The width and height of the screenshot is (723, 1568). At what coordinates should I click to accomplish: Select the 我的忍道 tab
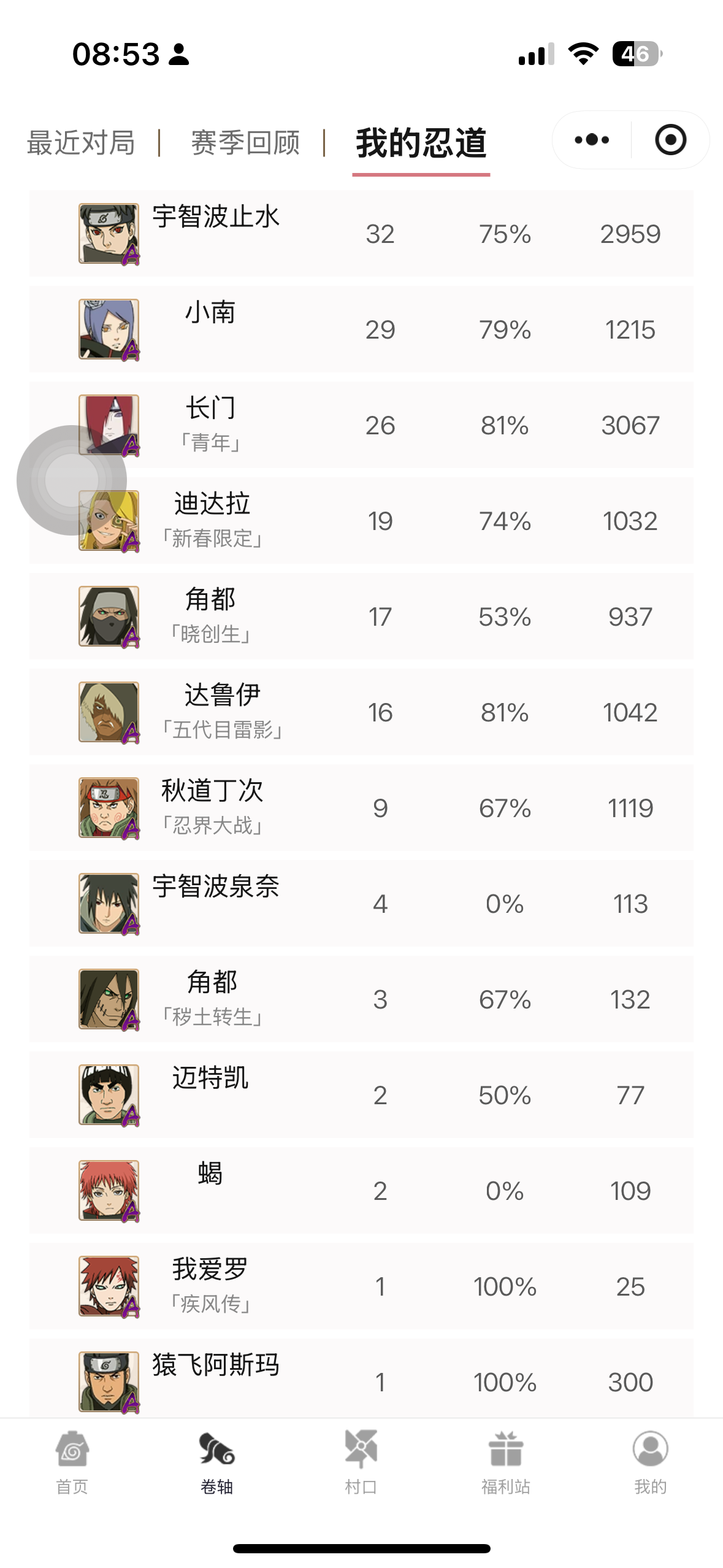point(421,144)
